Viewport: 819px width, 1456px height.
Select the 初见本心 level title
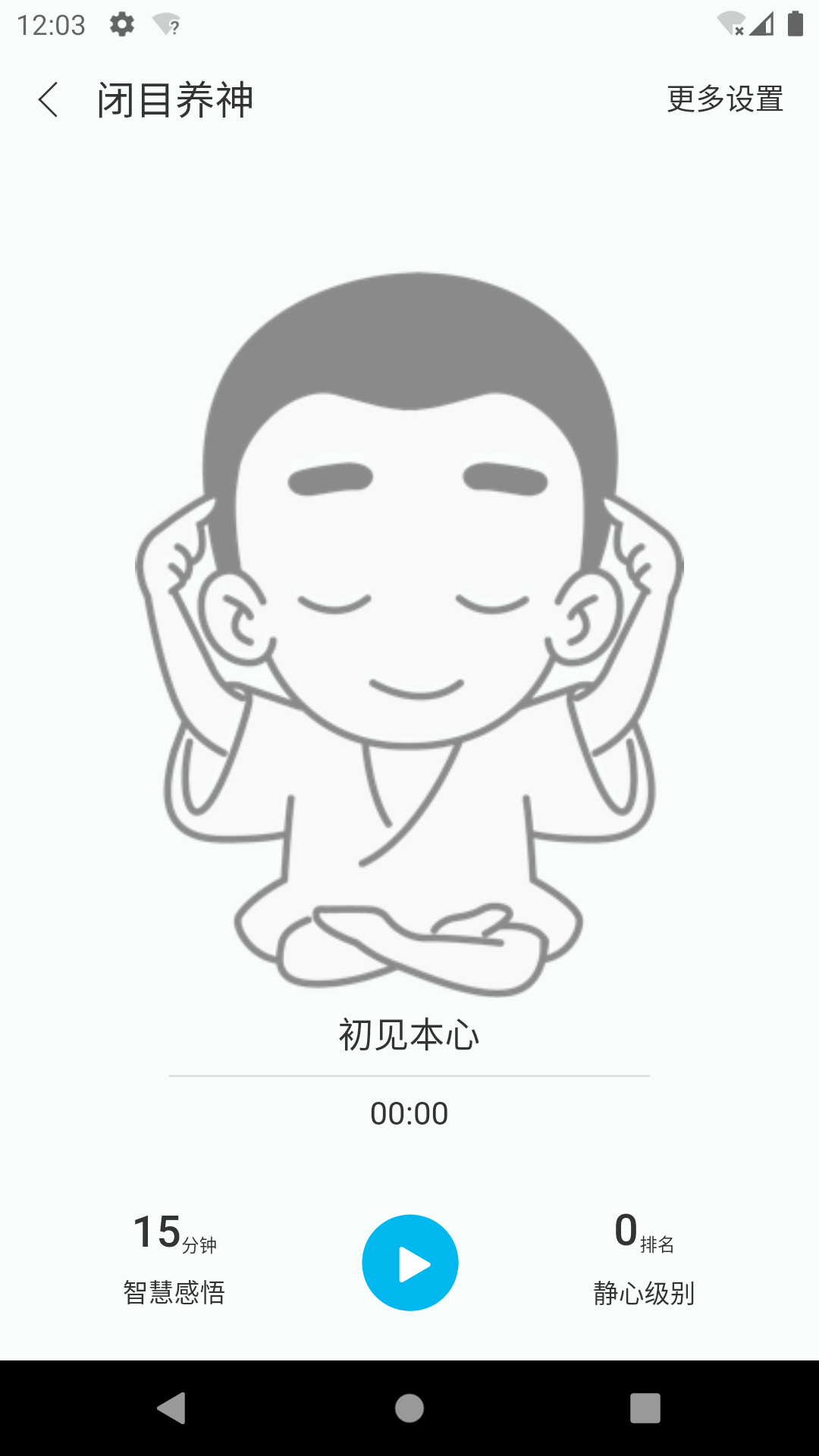pyautogui.click(x=409, y=1033)
